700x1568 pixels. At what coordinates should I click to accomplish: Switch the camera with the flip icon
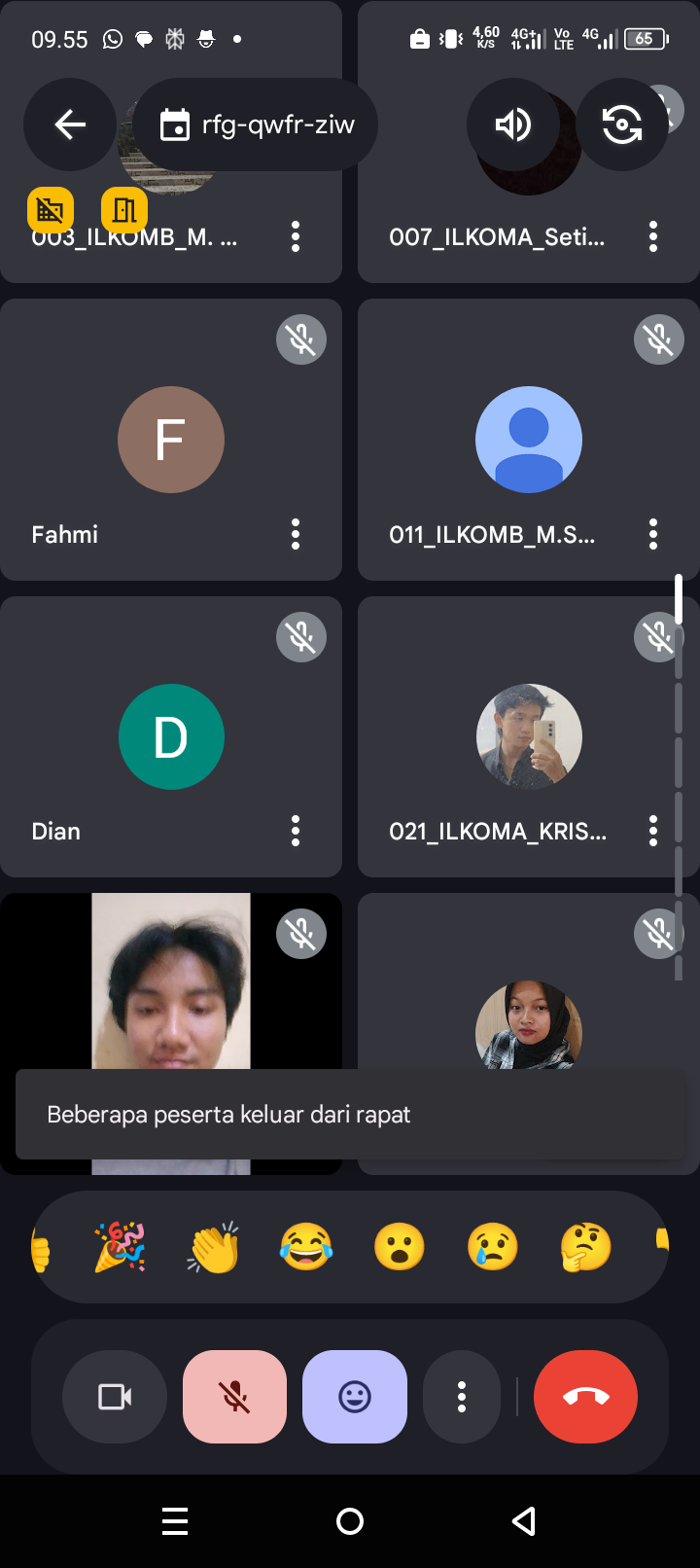pyautogui.click(x=622, y=125)
